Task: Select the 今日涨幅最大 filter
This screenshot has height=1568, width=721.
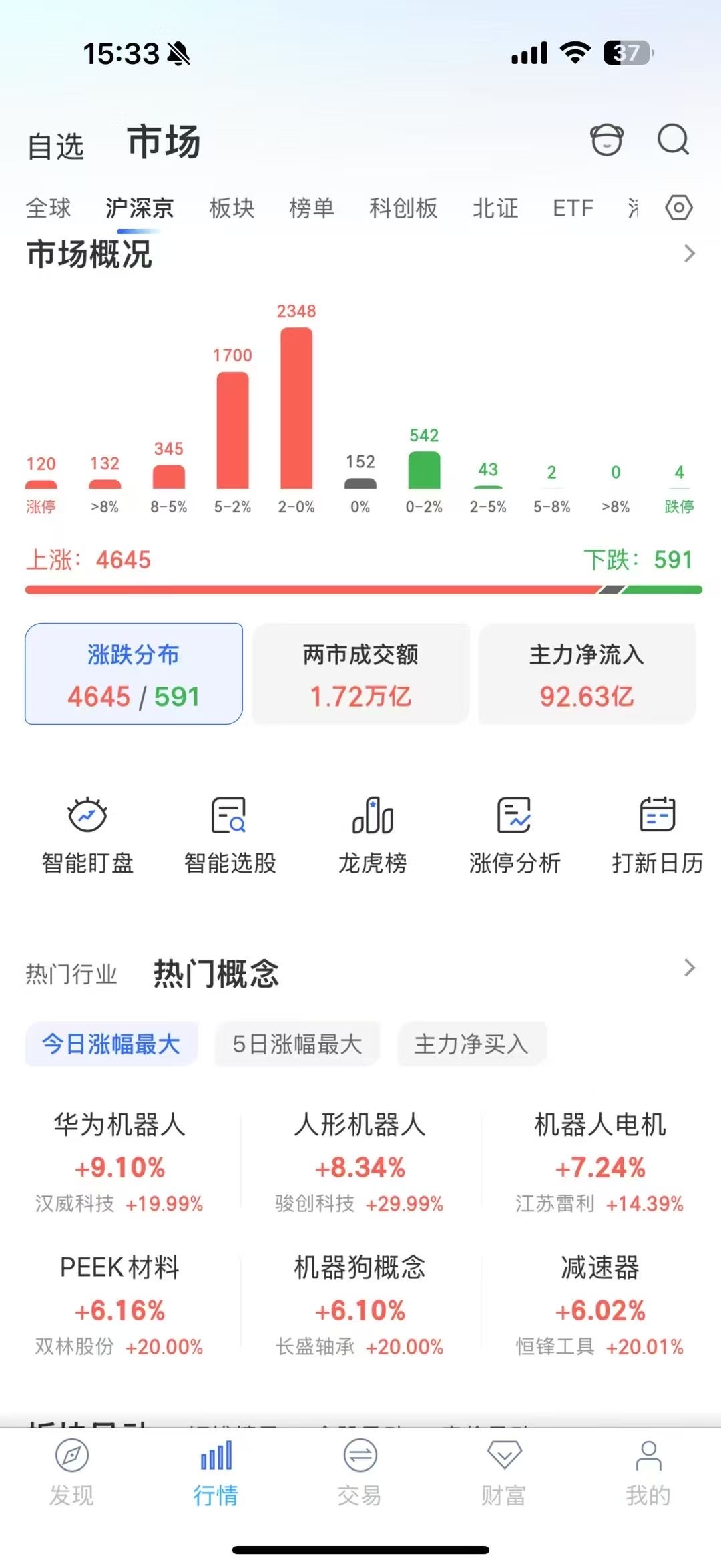Action: (111, 1044)
